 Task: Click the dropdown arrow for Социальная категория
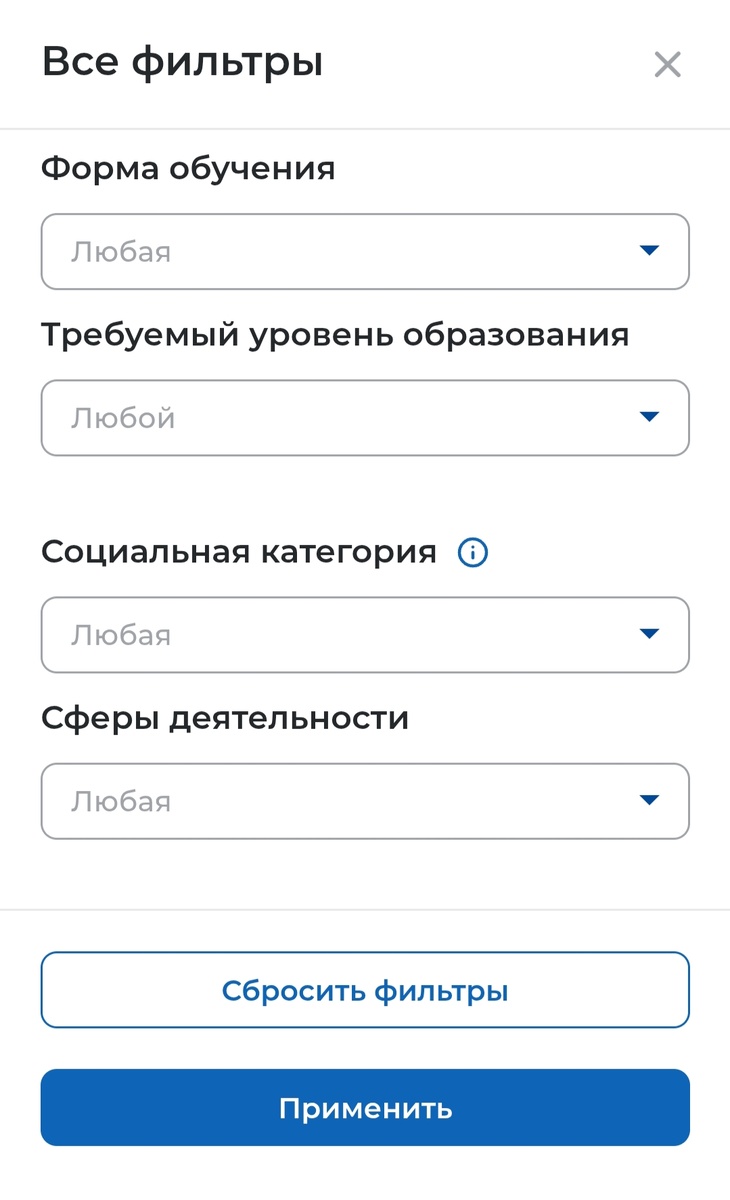tap(649, 634)
